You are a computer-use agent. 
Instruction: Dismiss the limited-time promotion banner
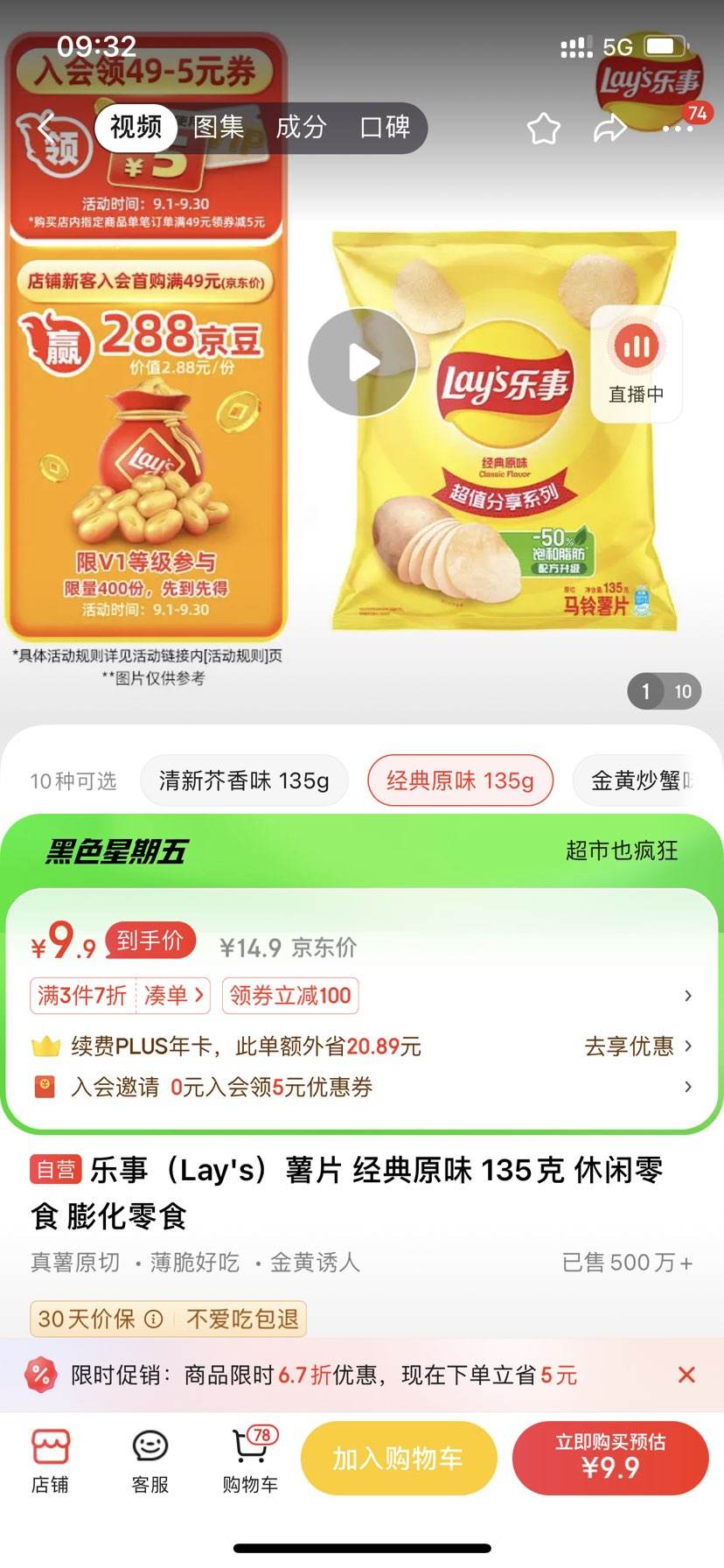pyautogui.click(x=687, y=1375)
